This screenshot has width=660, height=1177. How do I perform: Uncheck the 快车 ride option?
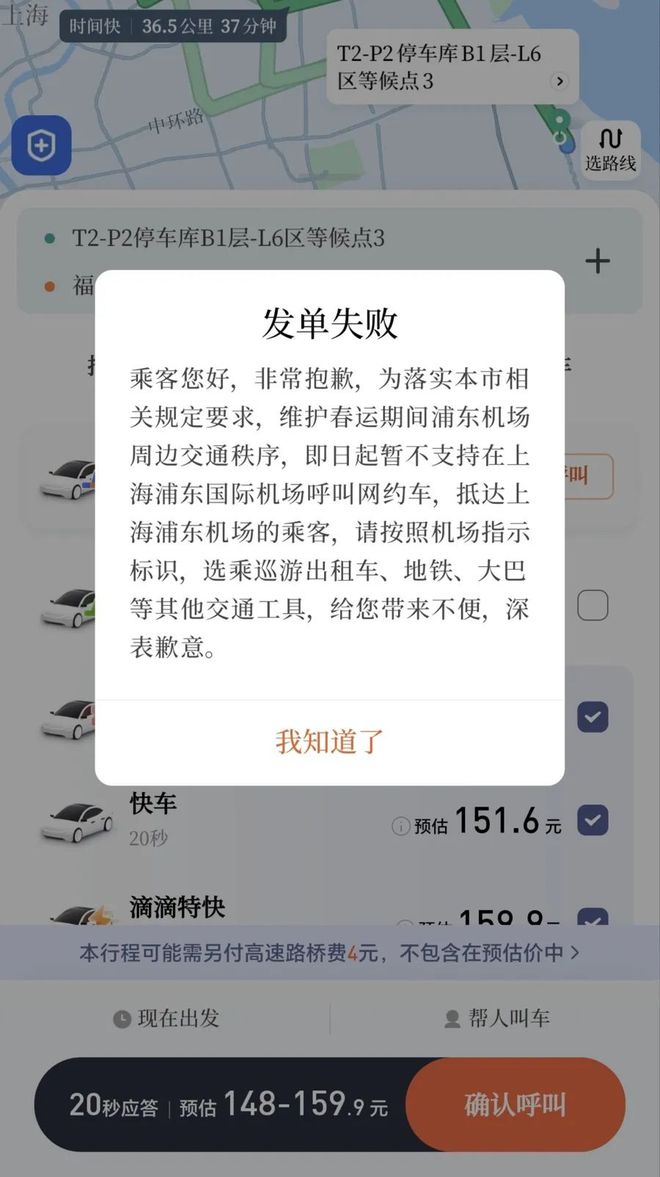tap(594, 820)
